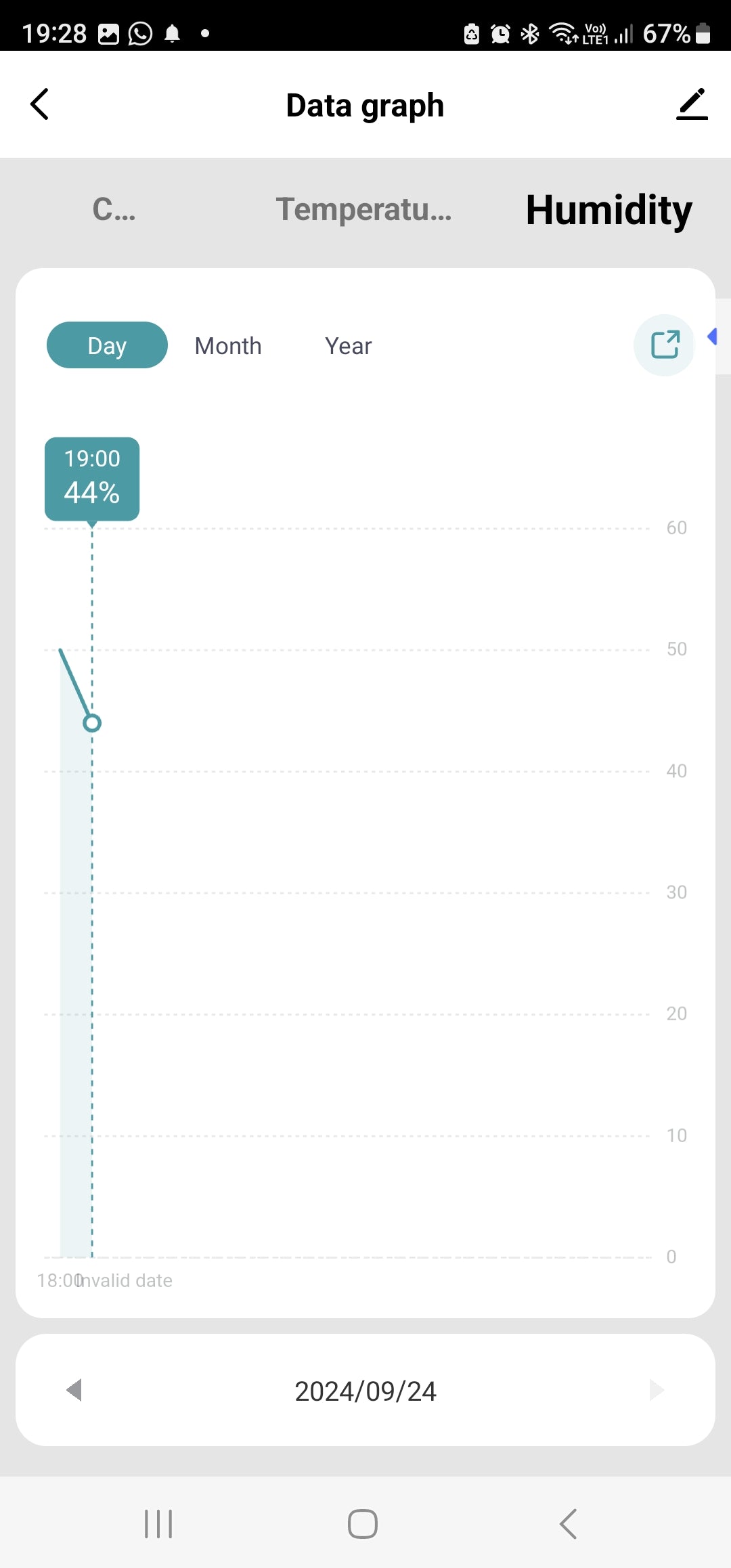This screenshot has width=731, height=1568.
Task: Export the humidity graph data
Action: 664,345
